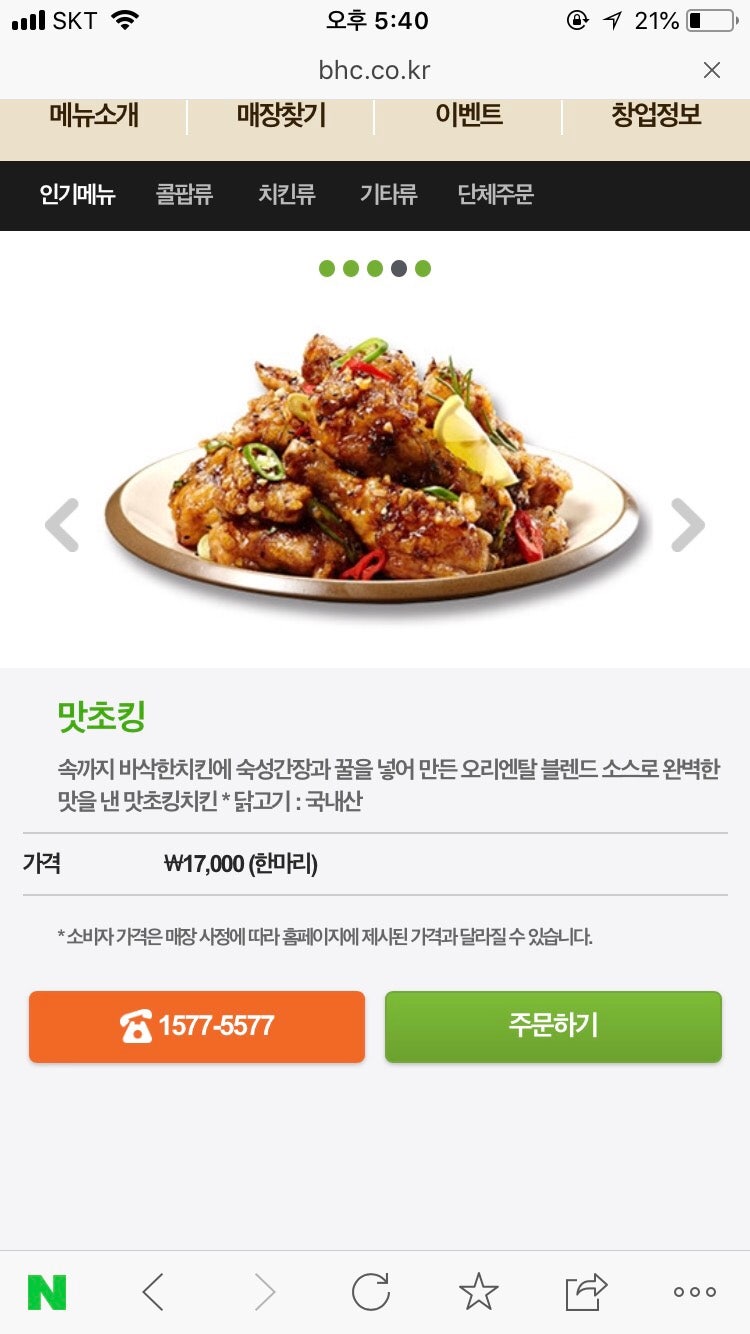This screenshot has width=750, height=1334.
Task: Click the grayed-out forward navigation arrow
Action: [262, 1292]
